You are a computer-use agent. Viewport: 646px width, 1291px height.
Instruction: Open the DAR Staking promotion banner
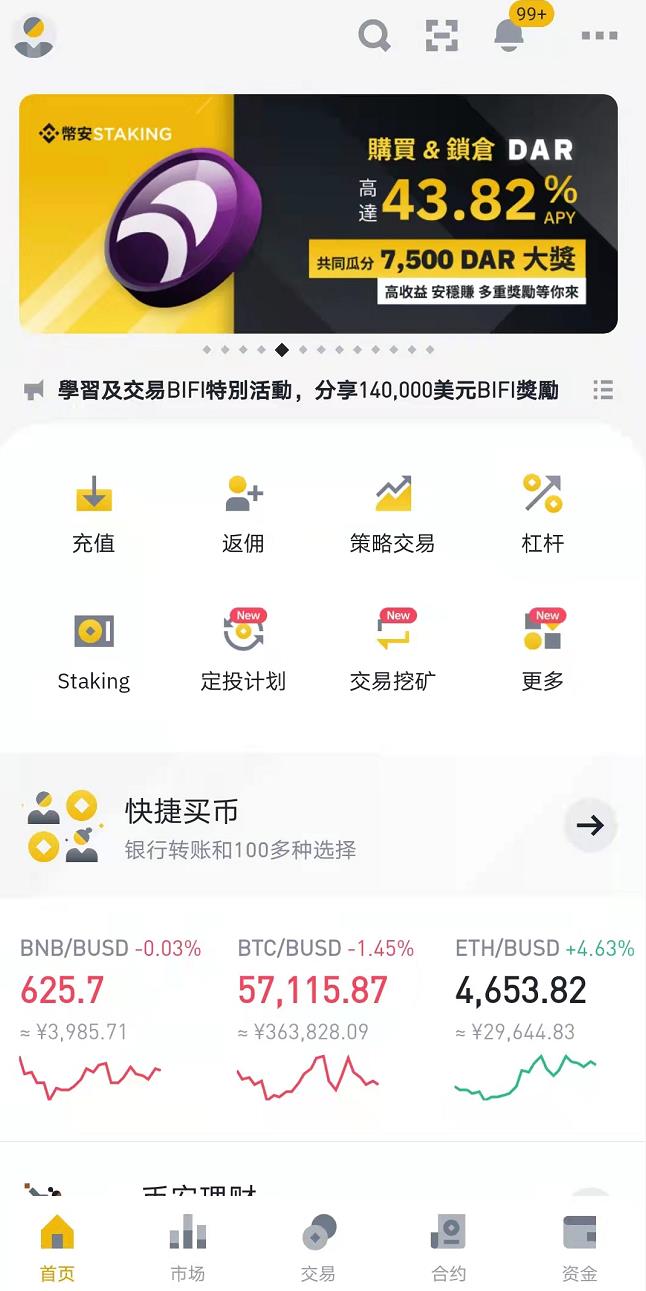coord(318,213)
